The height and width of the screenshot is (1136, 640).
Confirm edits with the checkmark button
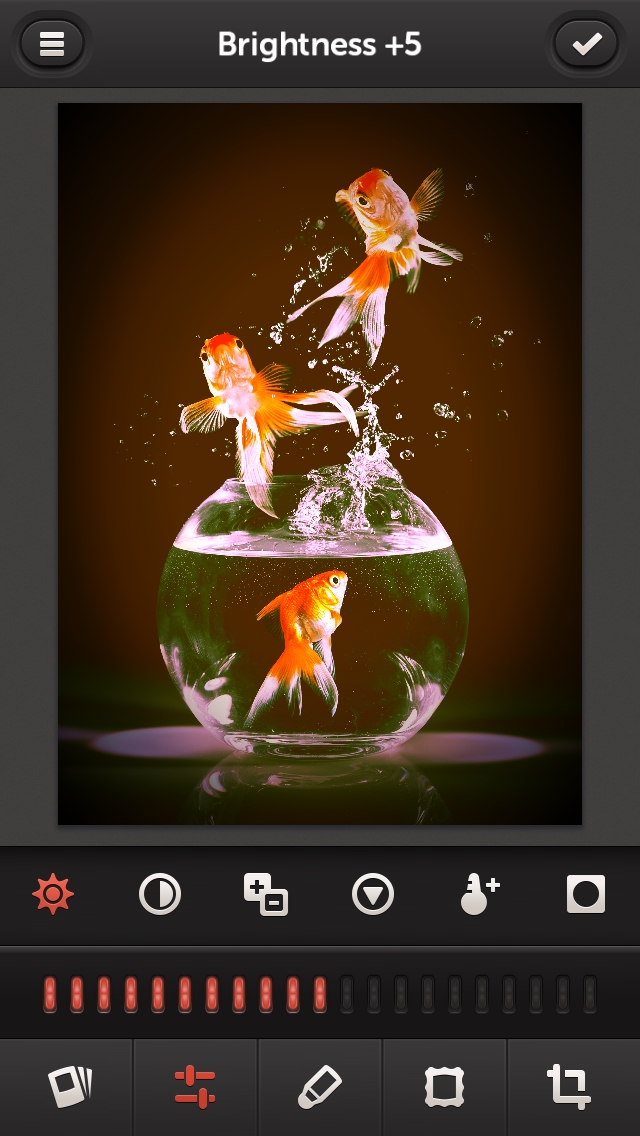(586, 44)
